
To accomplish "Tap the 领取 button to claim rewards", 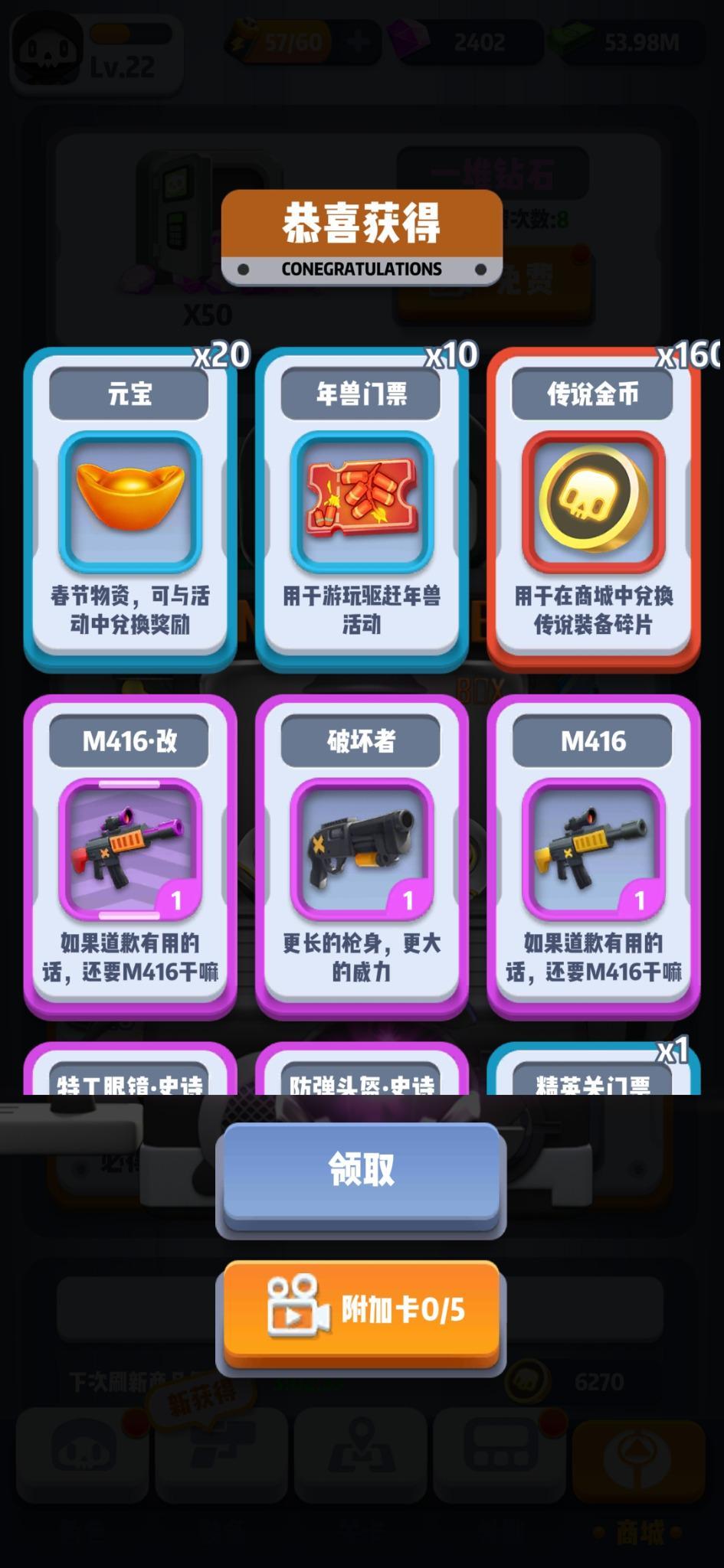I will (x=361, y=1171).
